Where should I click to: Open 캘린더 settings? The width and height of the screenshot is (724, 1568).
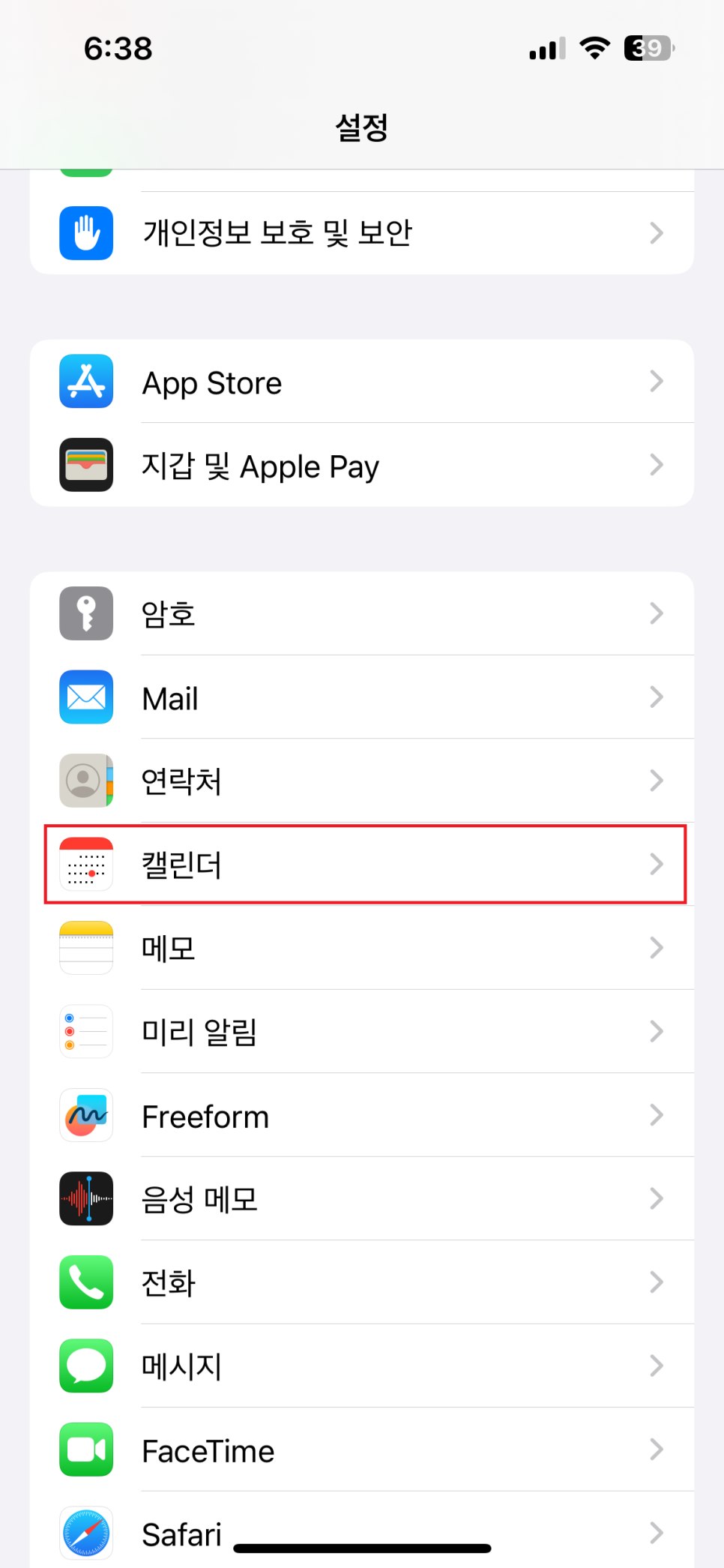point(362,865)
